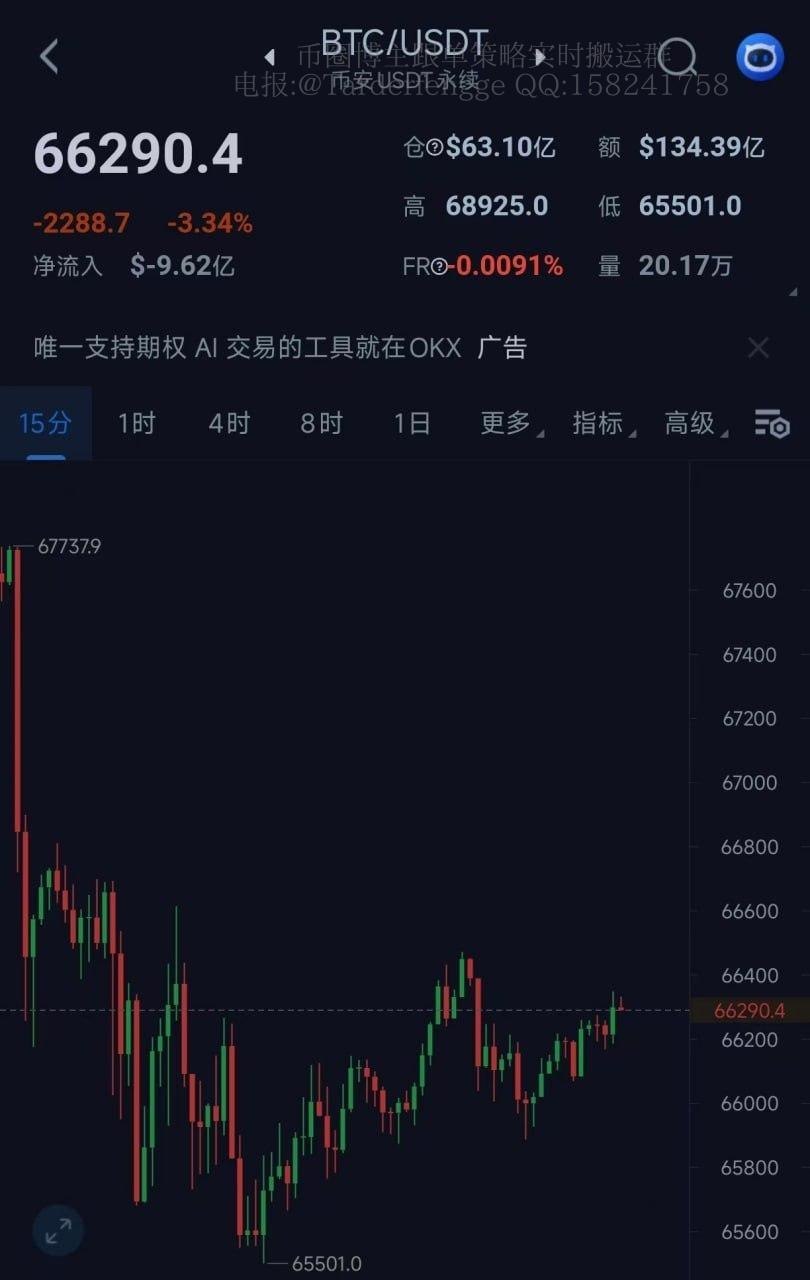
Task: Tap the FR funding rate info icon
Action: (439, 267)
